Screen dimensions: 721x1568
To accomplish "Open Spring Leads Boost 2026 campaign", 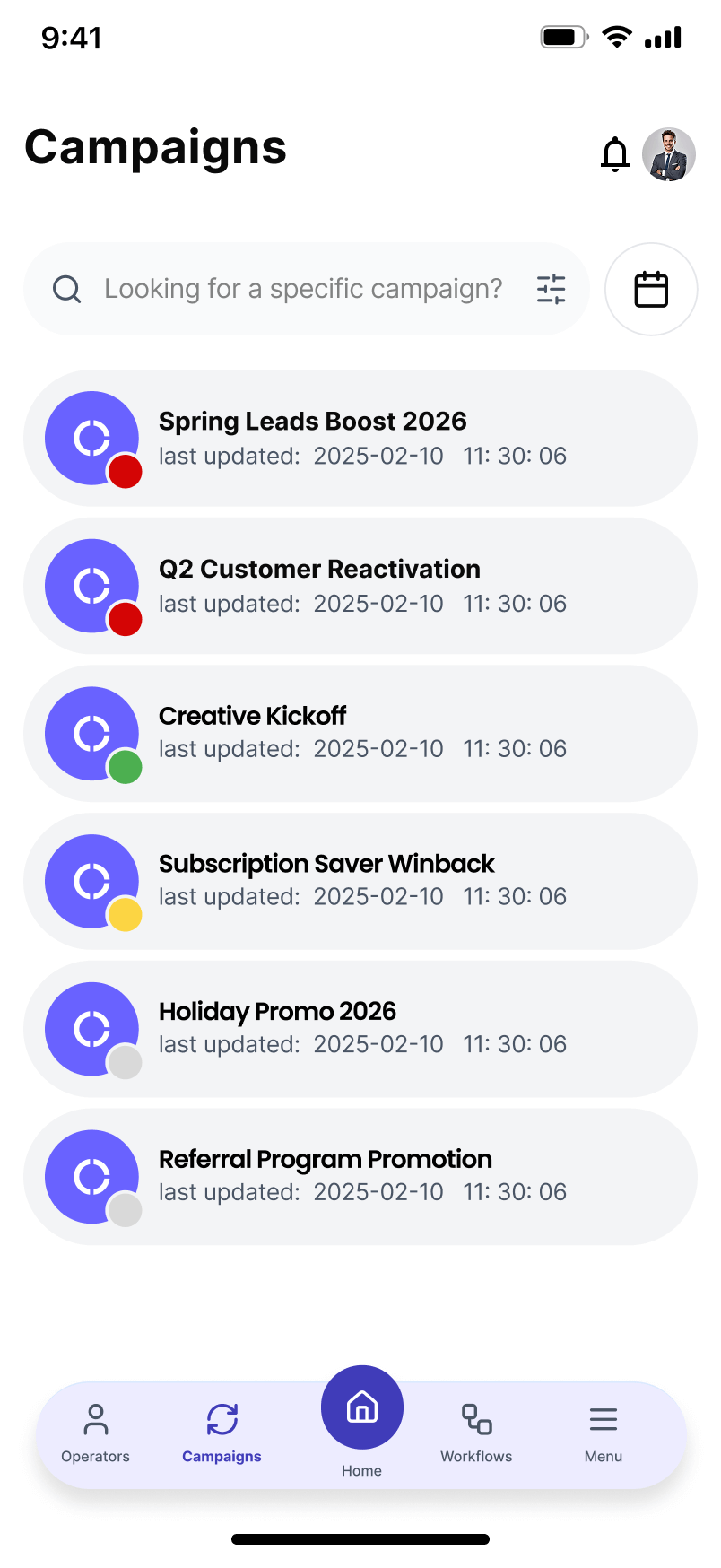I will click(360, 438).
